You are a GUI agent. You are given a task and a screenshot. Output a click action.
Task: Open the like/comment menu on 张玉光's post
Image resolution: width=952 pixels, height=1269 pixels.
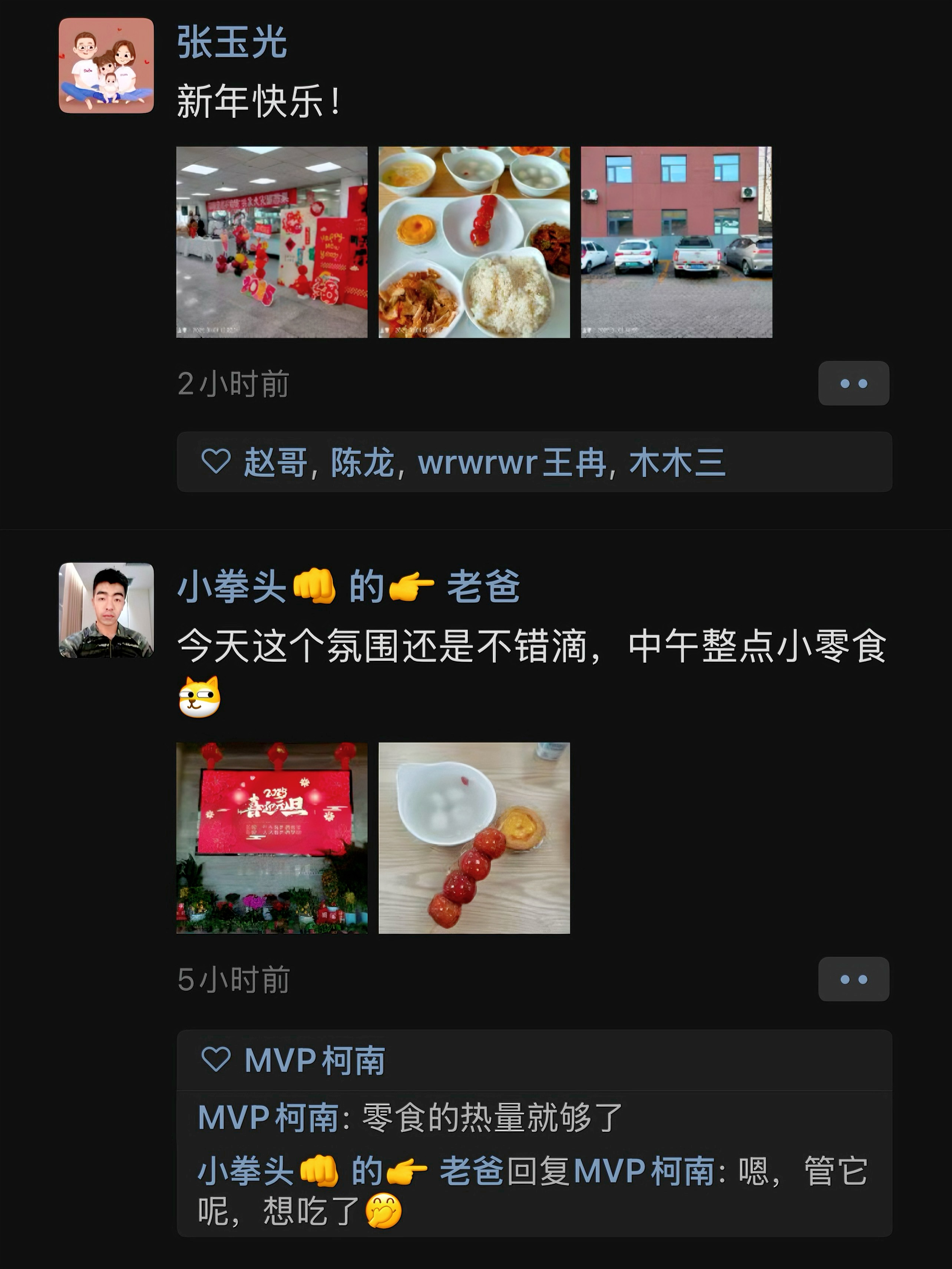click(853, 383)
